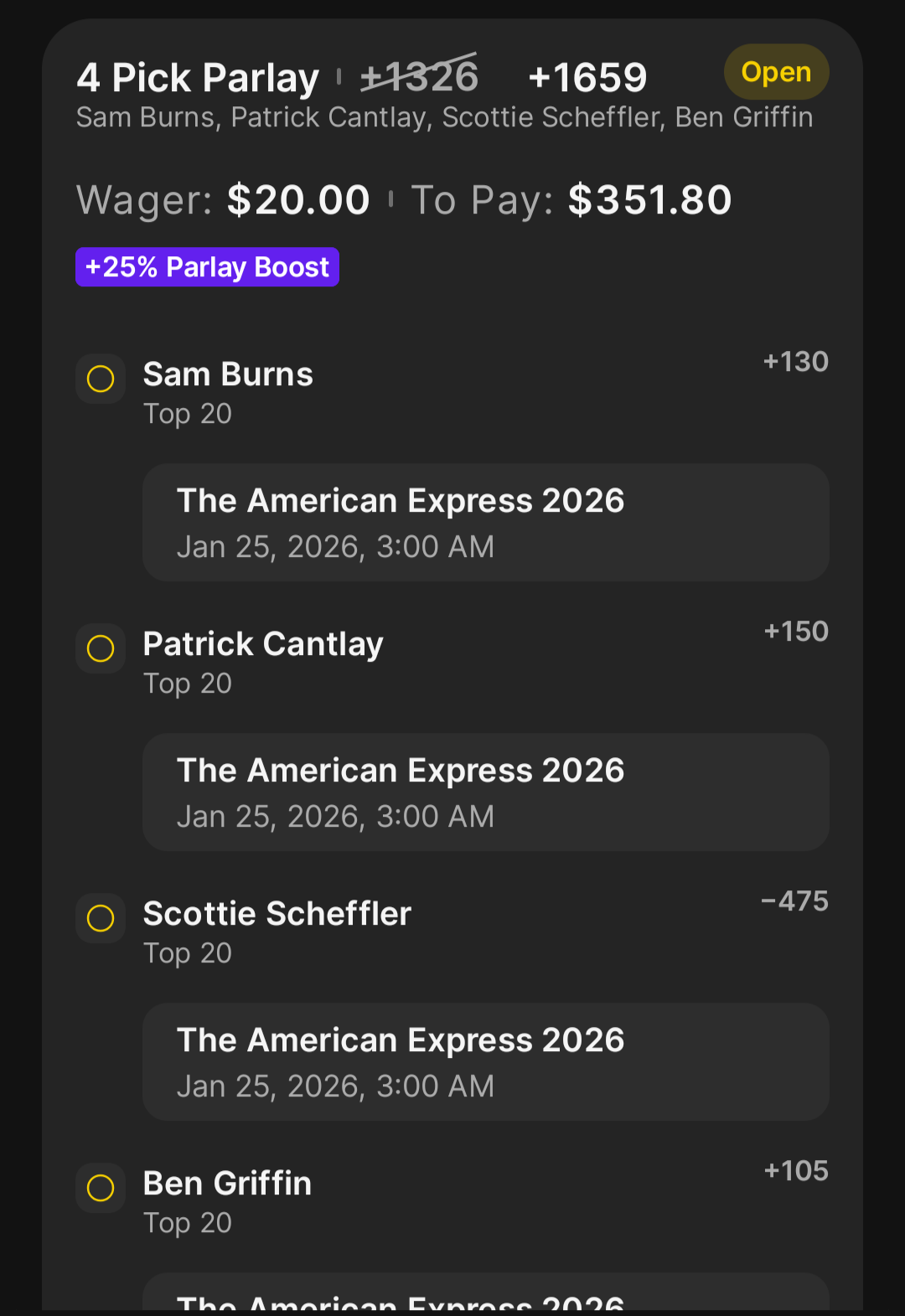Open The American Express 2026 card under Scottie Scheffler
This screenshot has height=1316, width=905.
485,1062
